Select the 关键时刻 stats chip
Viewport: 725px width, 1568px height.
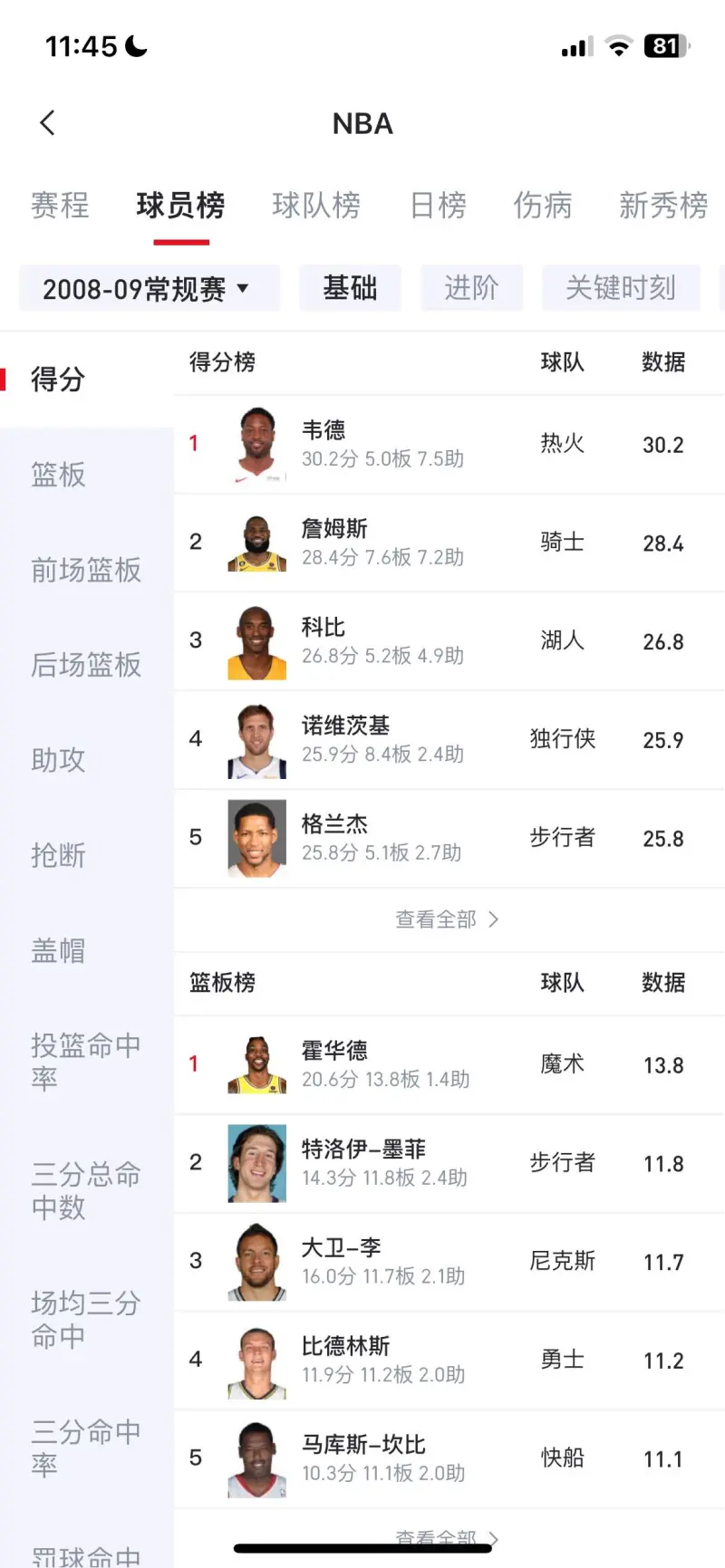[x=621, y=288]
